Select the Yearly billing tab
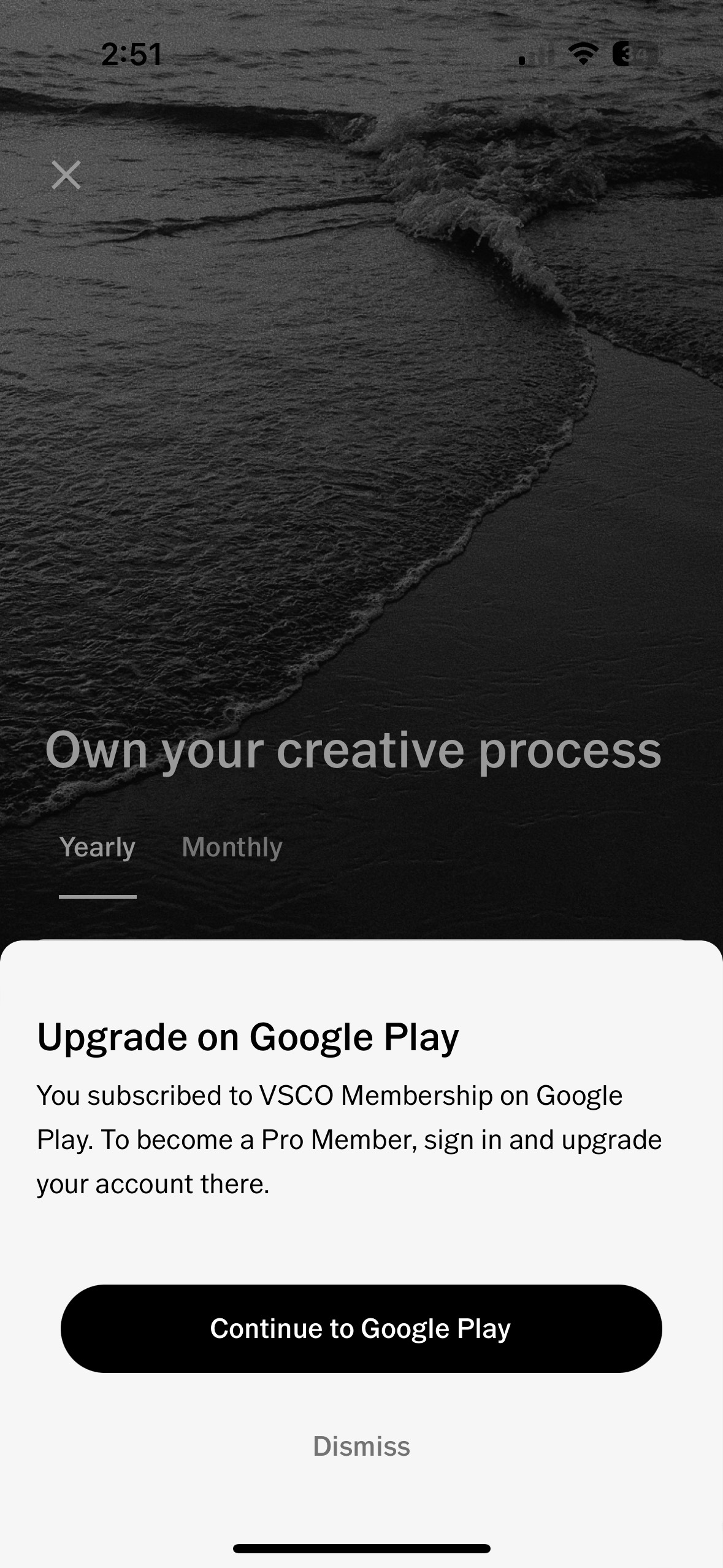This screenshot has height=1568, width=723. (x=98, y=847)
